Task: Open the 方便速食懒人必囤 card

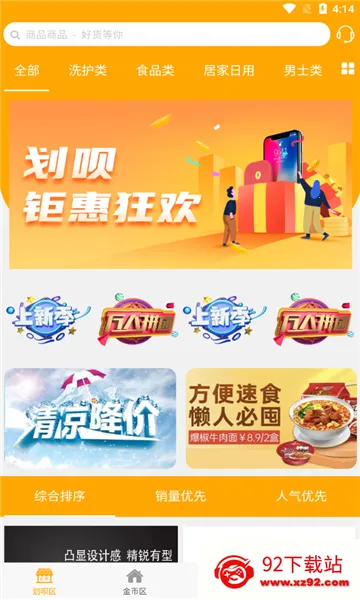Action: [x=271, y=418]
